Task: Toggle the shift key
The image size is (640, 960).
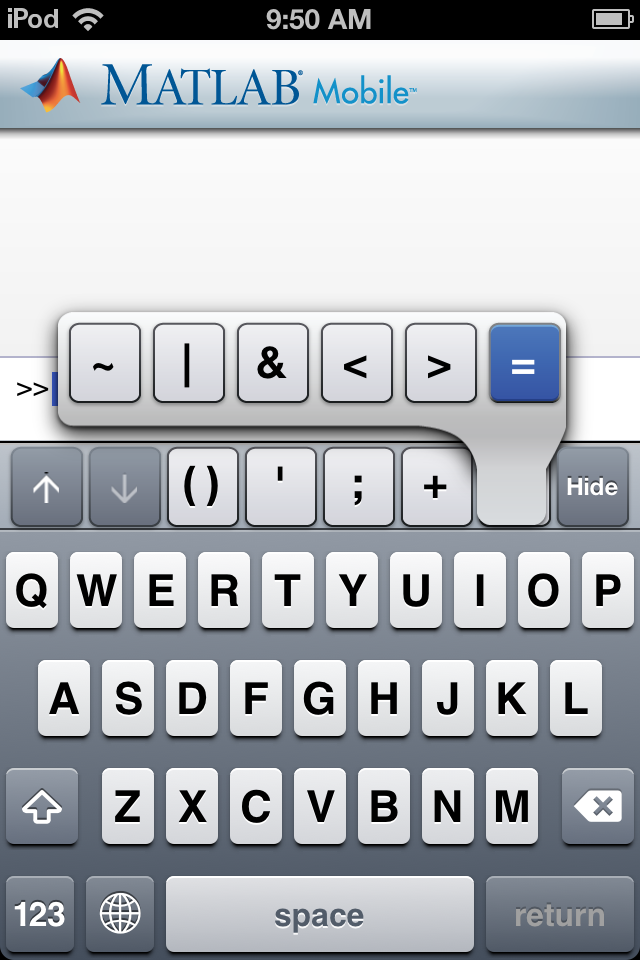Action: coord(42,806)
